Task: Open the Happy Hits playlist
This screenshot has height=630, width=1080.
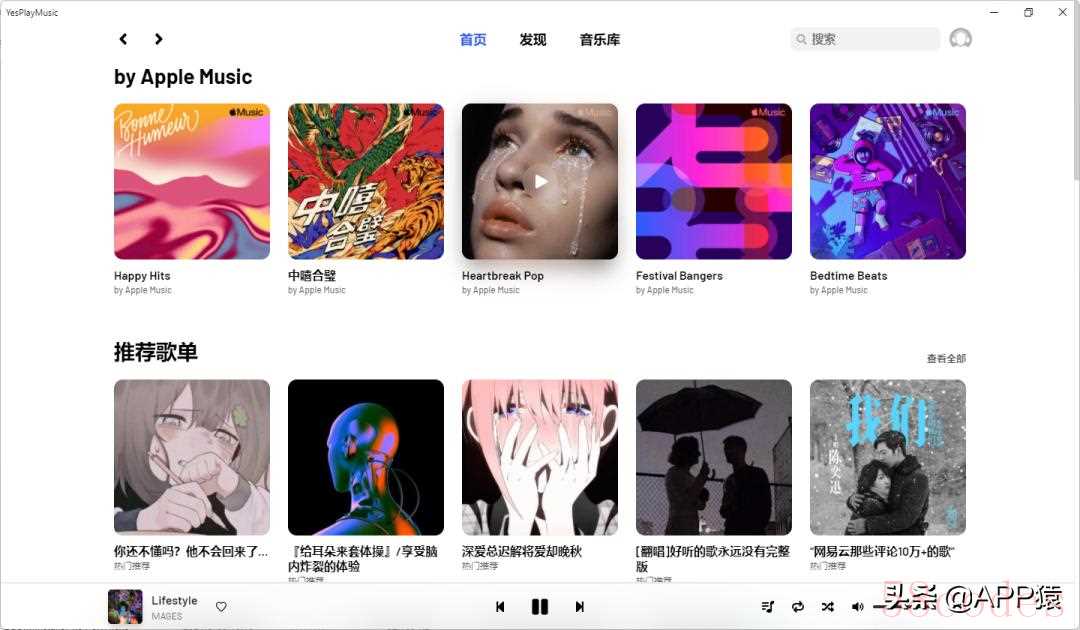Action: point(192,181)
